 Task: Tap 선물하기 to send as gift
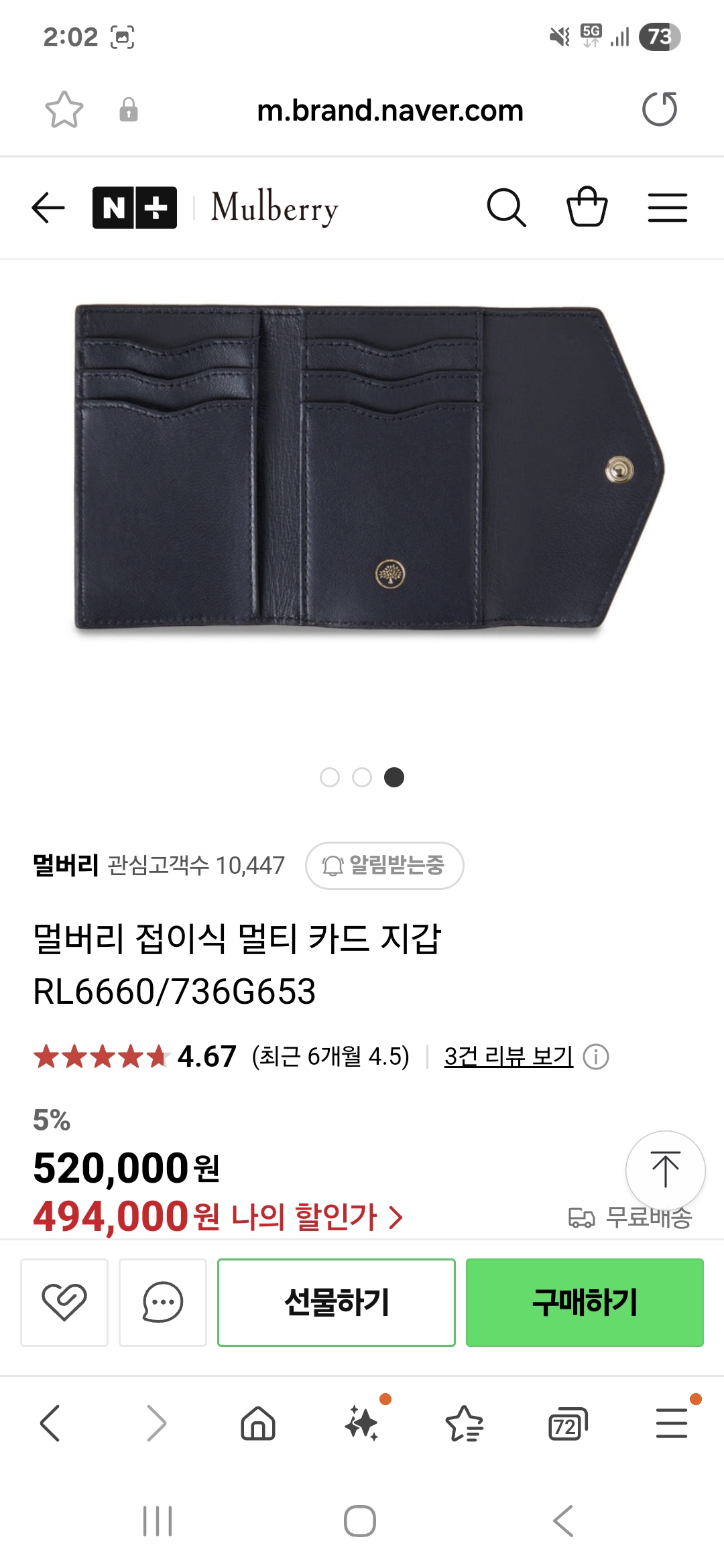click(337, 1302)
